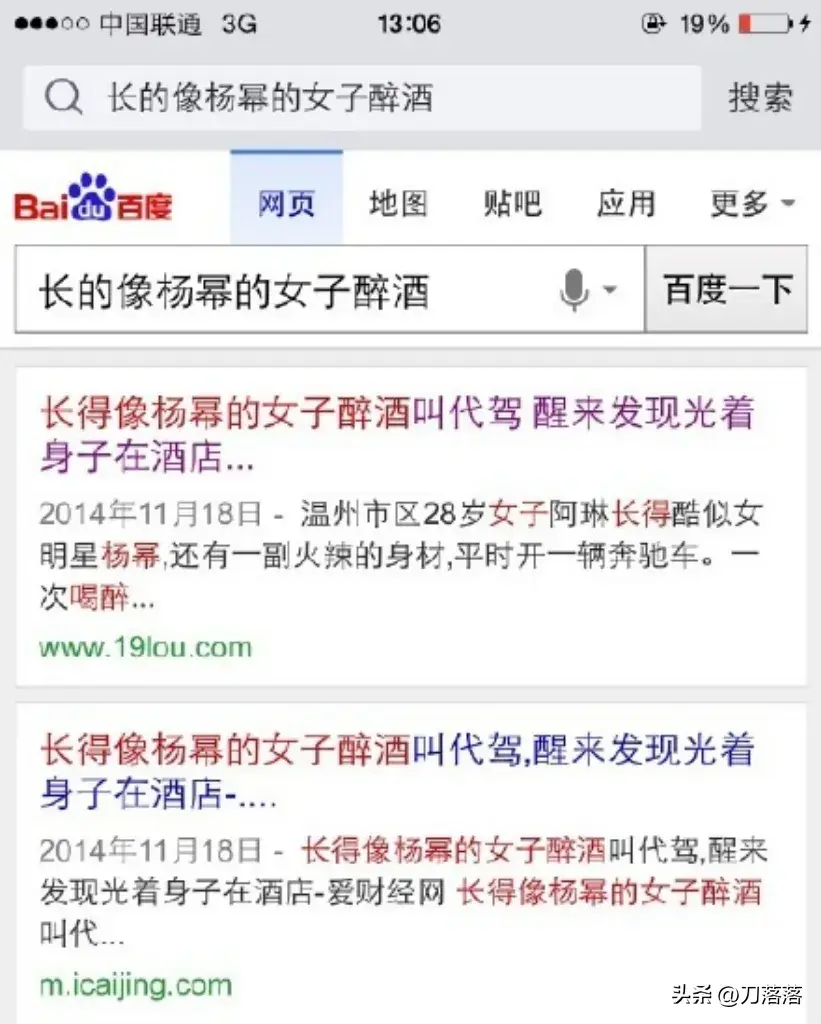Viewport: 821px width, 1024px height.
Task: Start voice search with the microphone icon
Action: tap(574, 292)
